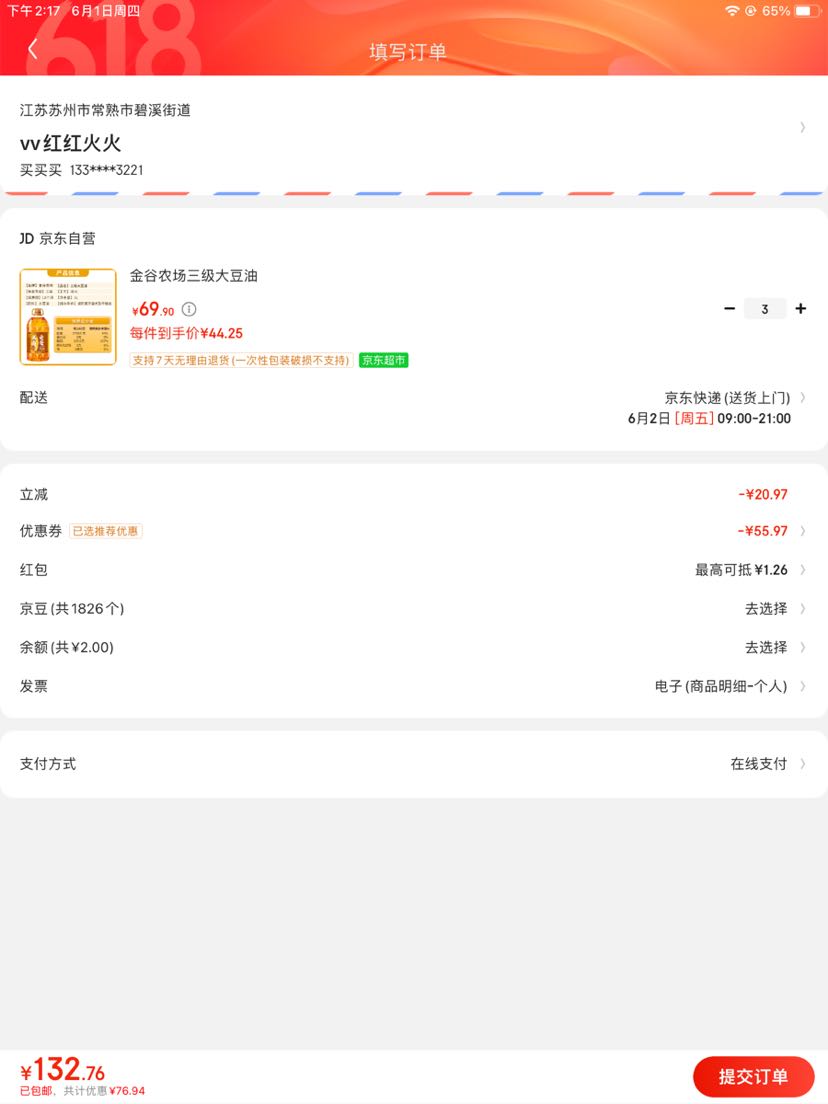Edit the 发票 invoice settings
This screenshot has width=828, height=1104.
click(x=414, y=686)
